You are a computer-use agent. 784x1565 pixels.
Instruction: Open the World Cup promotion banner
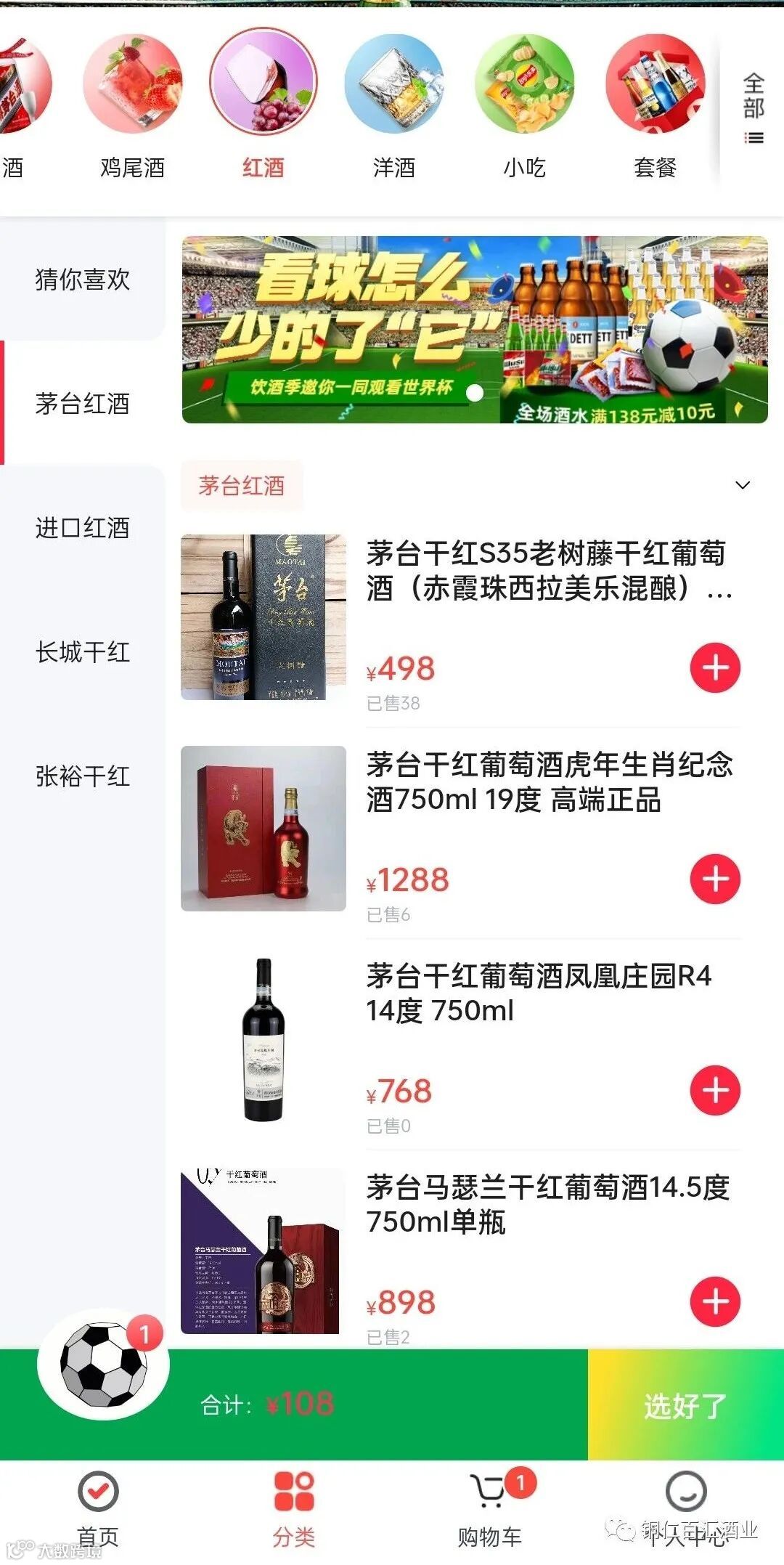475,330
